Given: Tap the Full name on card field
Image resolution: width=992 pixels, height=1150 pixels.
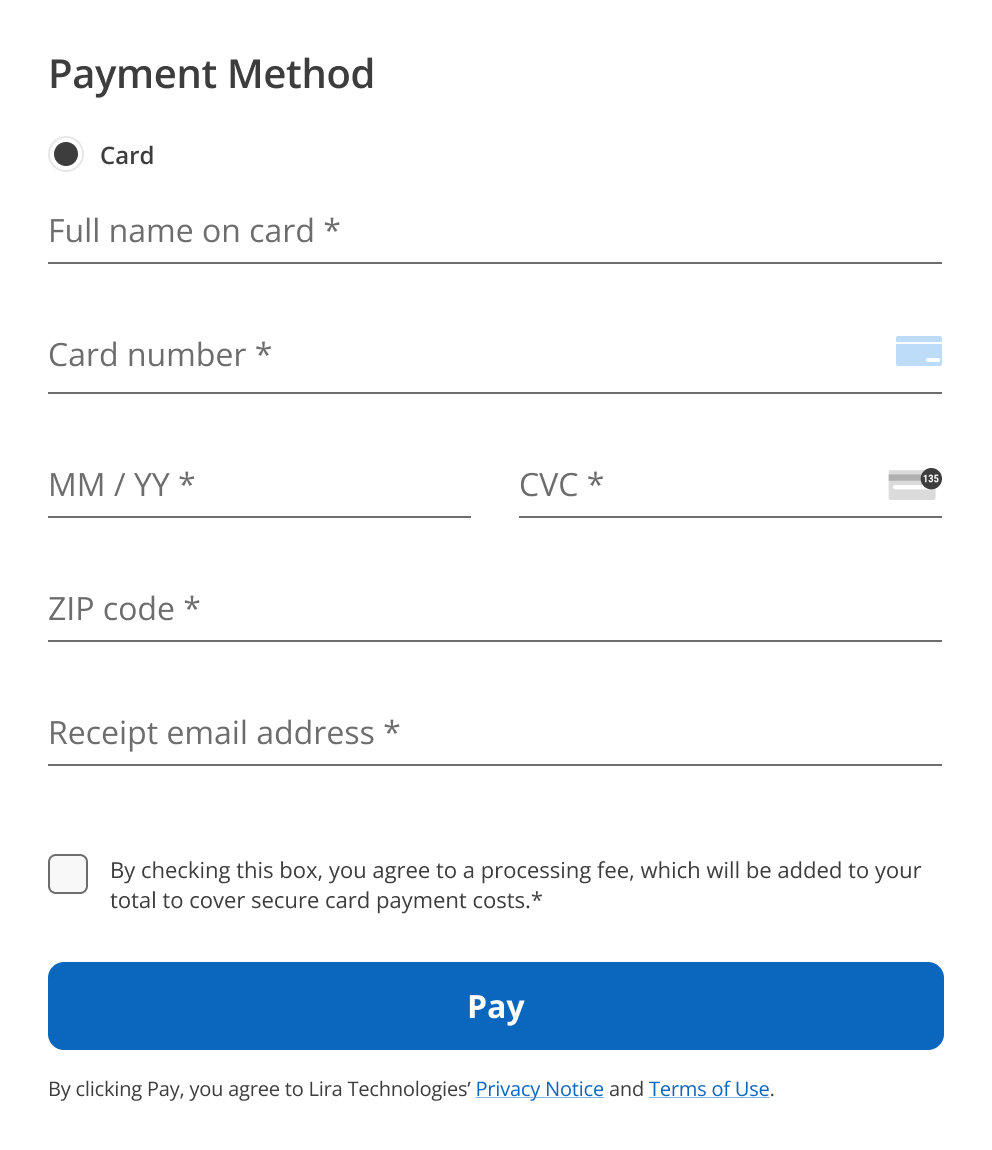Looking at the screenshot, I should 494,232.
